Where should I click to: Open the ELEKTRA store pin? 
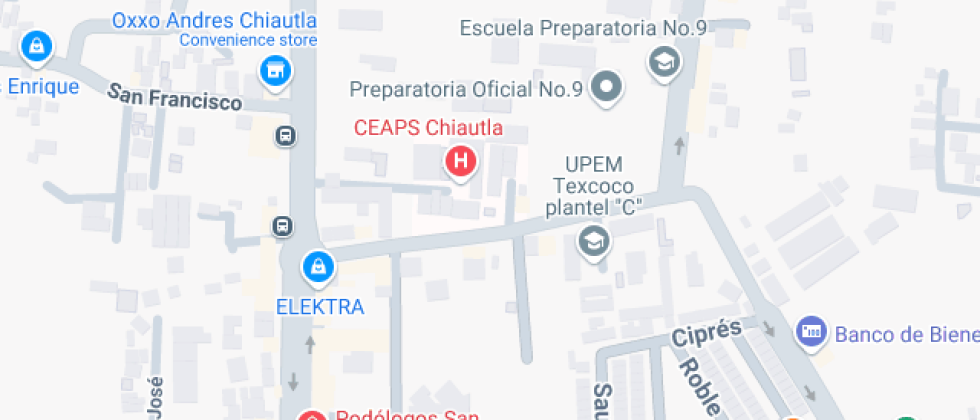click(319, 268)
